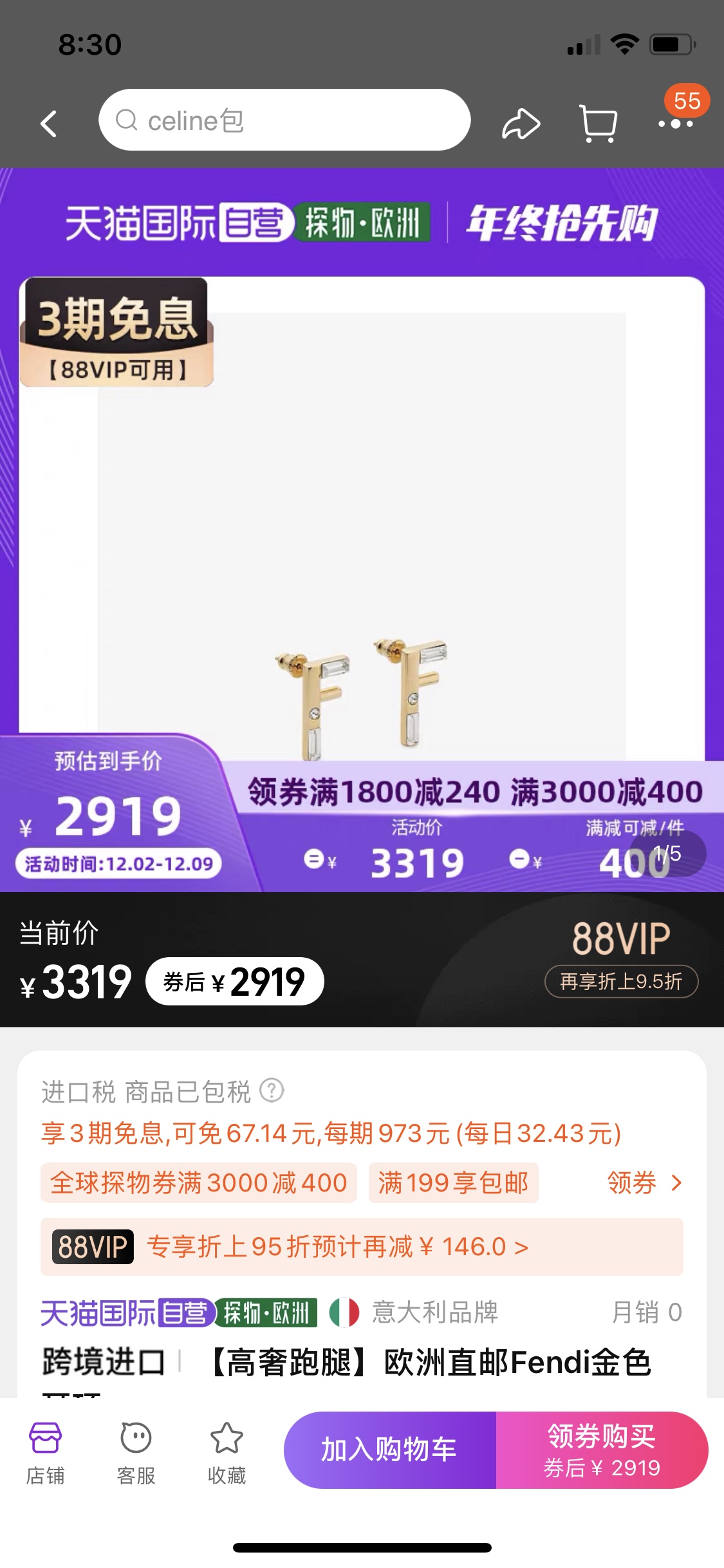Tap 加入购物车 to add to cart

pyautogui.click(x=389, y=1450)
